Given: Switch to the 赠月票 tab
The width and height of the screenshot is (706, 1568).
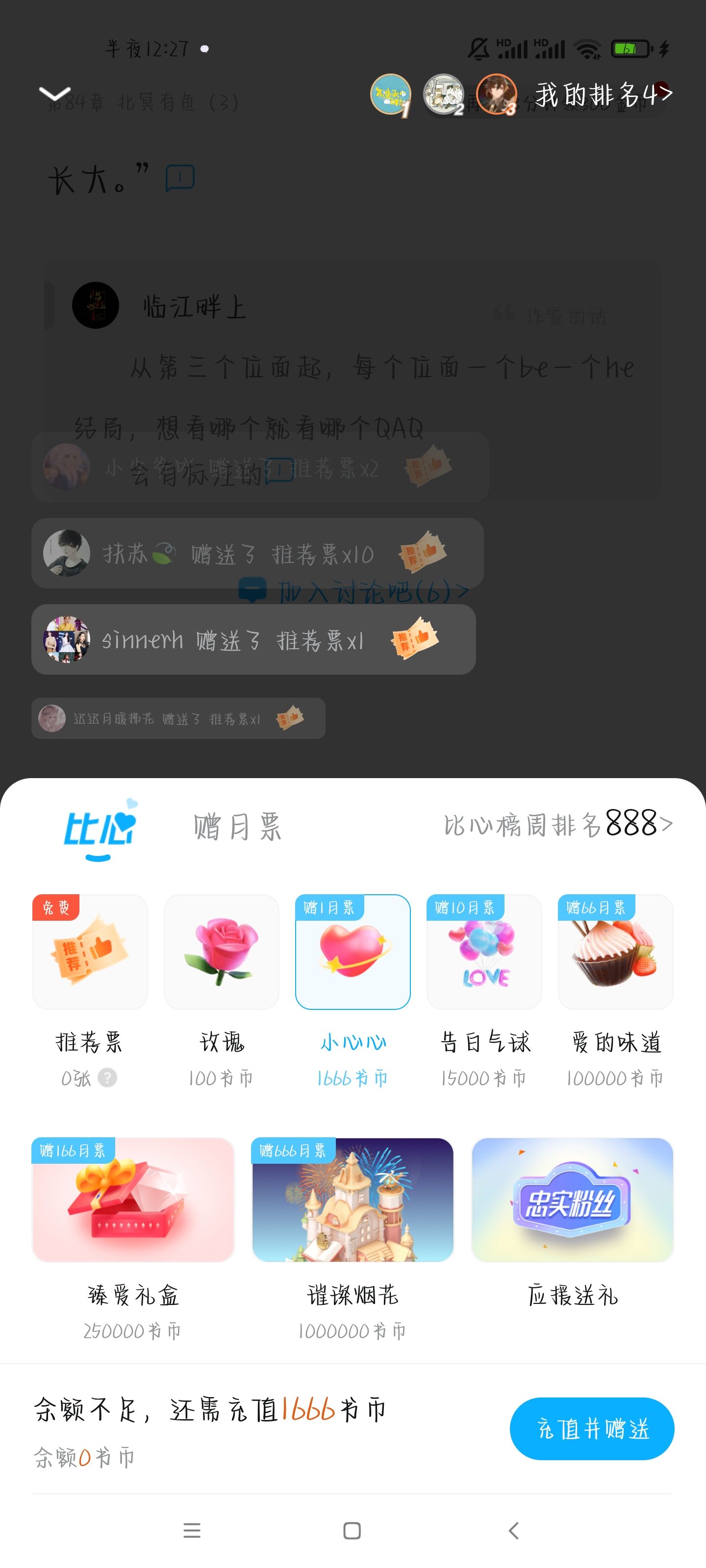Looking at the screenshot, I should click(x=237, y=826).
